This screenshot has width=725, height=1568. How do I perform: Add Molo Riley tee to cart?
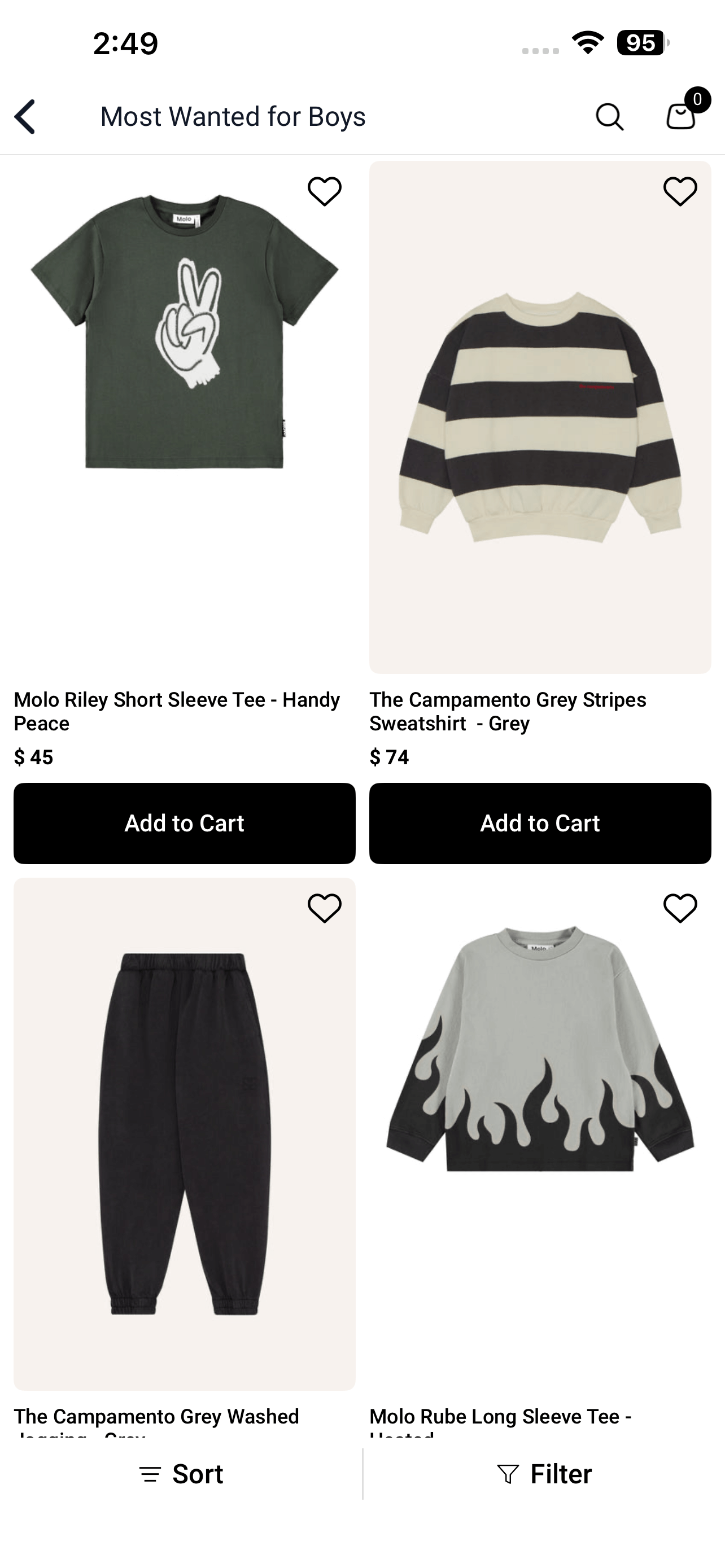pos(185,823)
